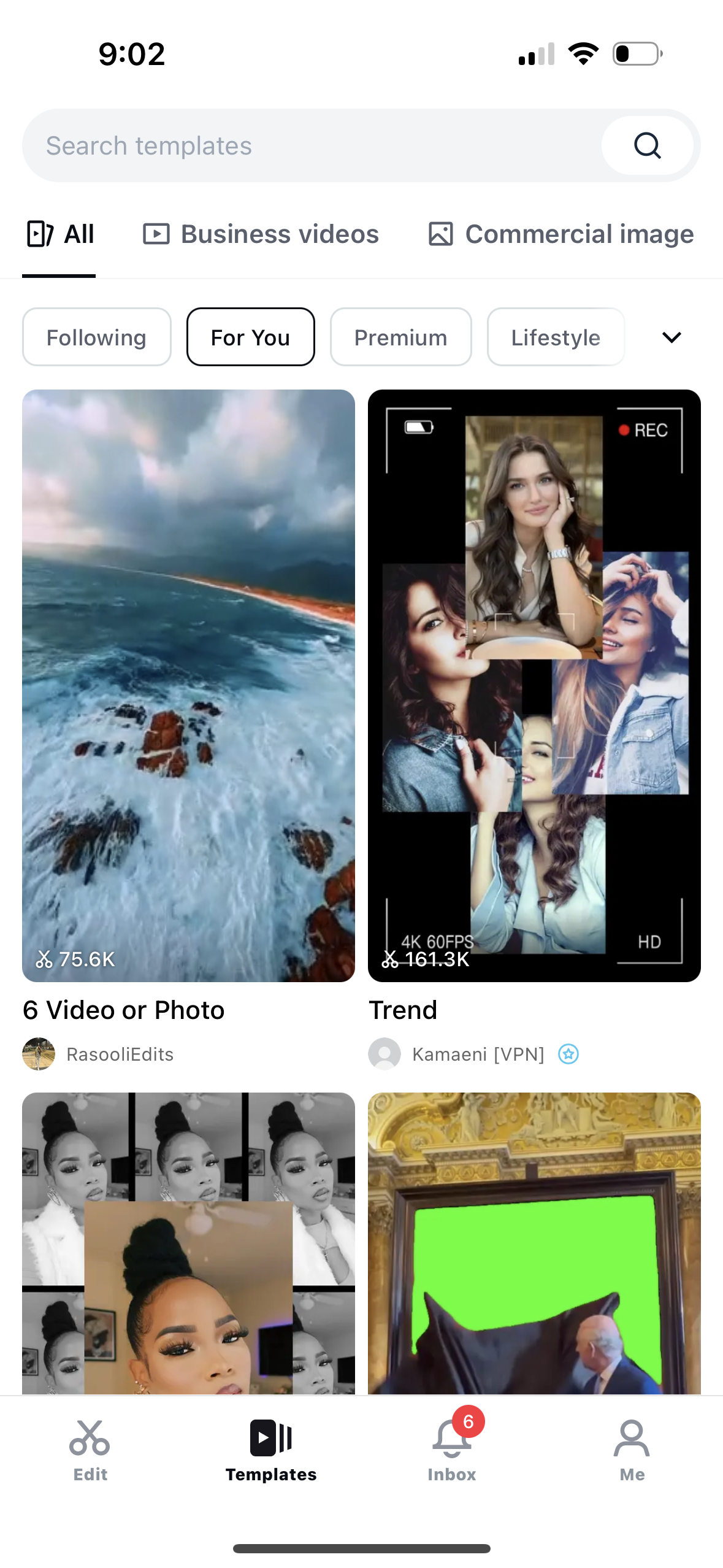This screenshot has width=723, height=1568.
Task: Activate the Lifestyle filter
Action: pos(555,337)
